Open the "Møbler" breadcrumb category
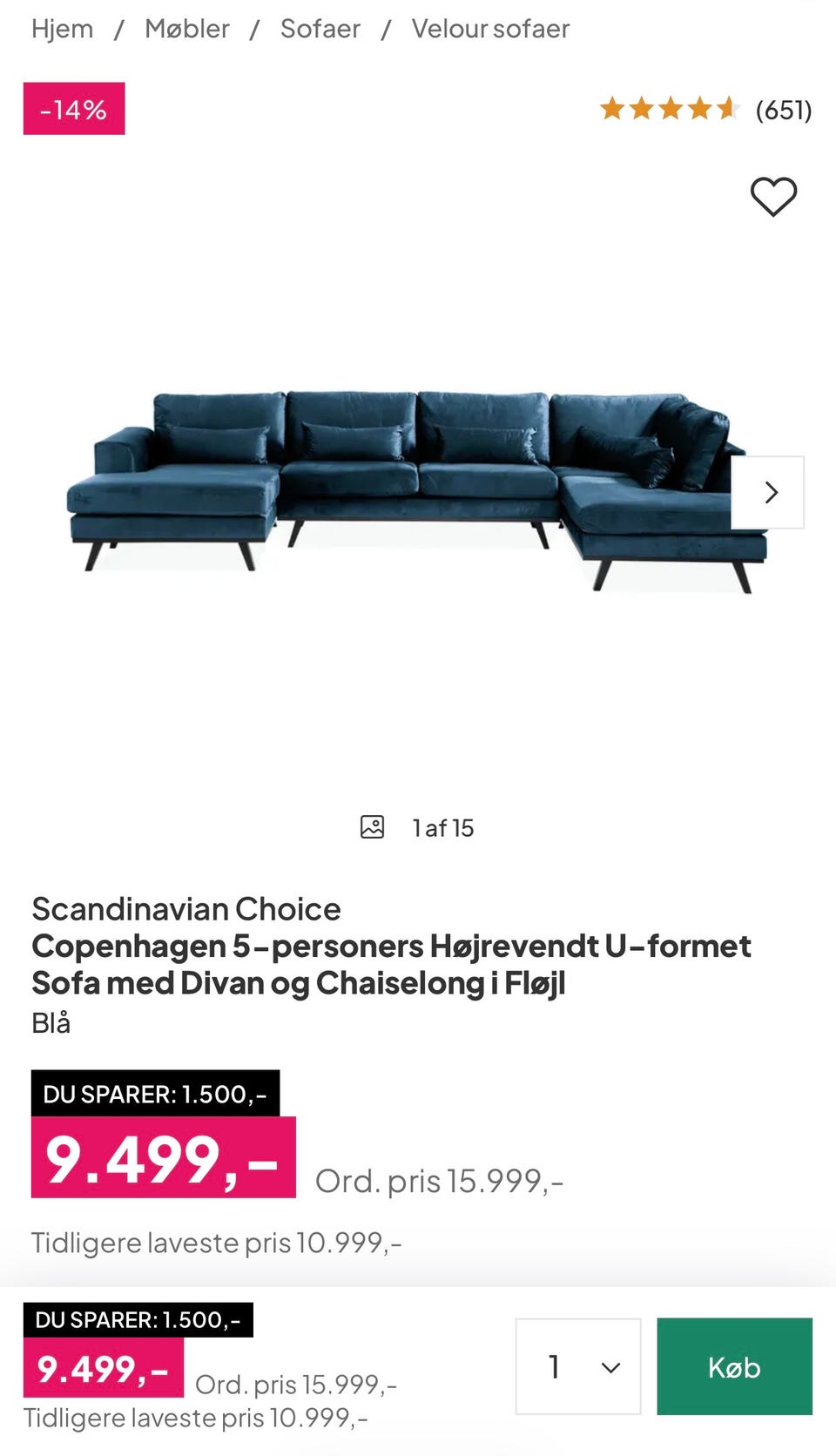 click(187, 28)
